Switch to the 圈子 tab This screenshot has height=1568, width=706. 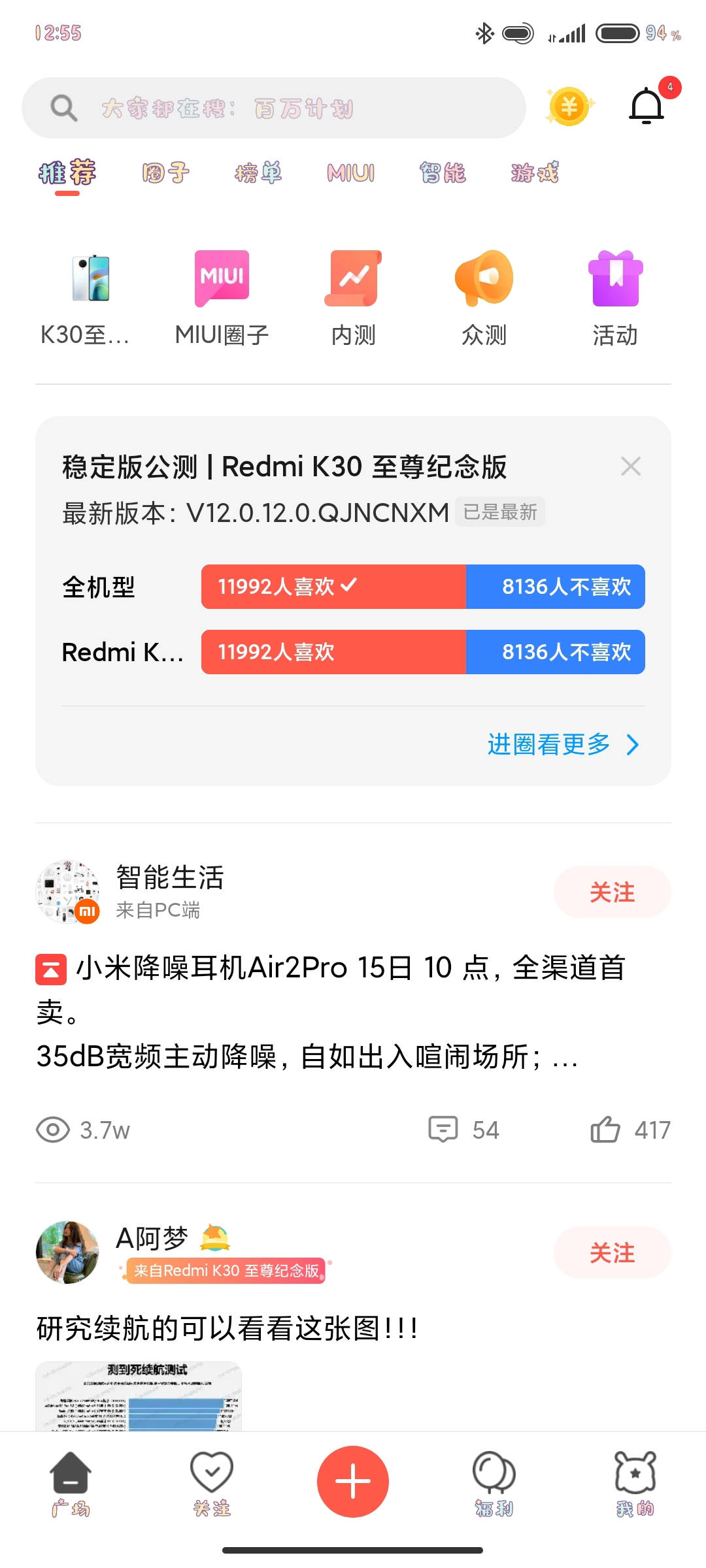[165, 173]
